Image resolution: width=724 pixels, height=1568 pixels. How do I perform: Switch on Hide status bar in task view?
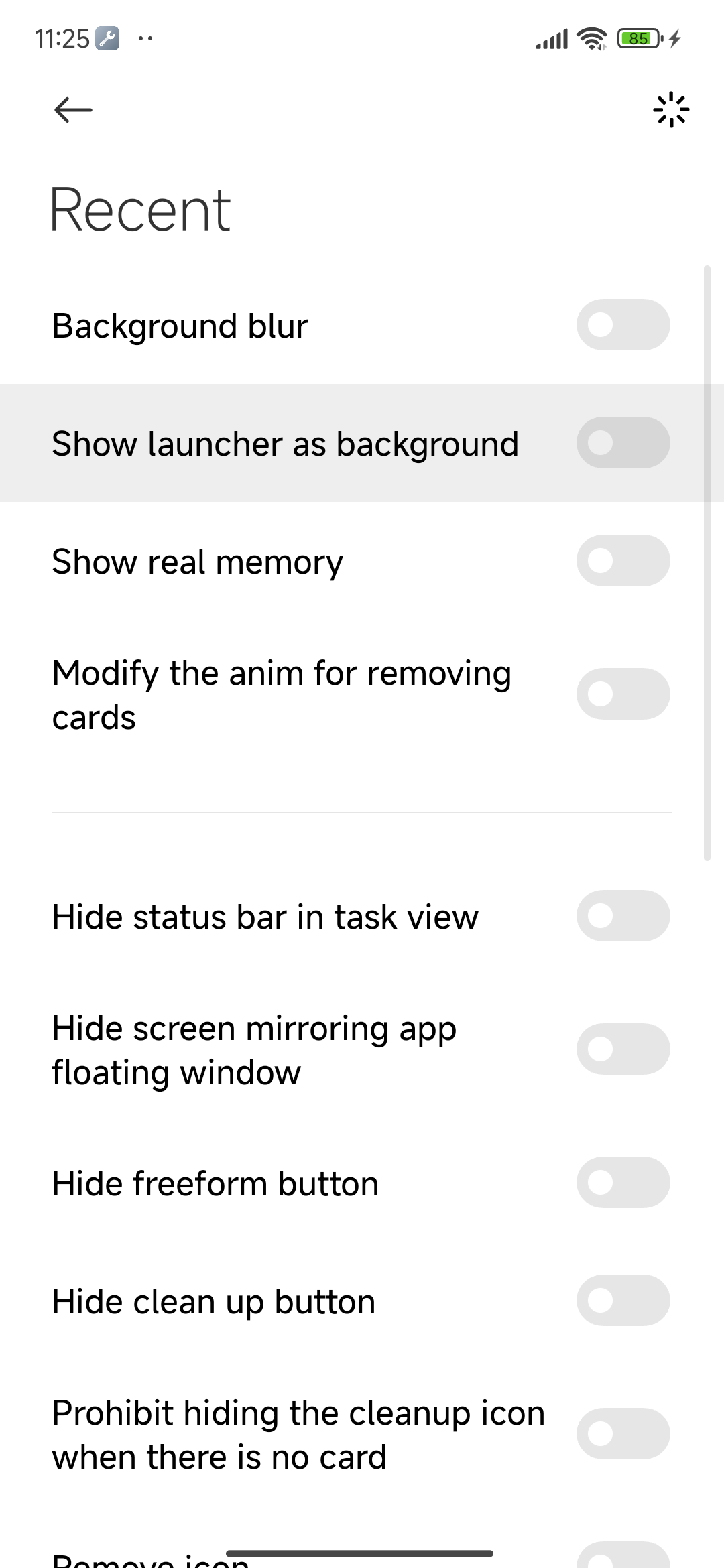pos(623,916)
